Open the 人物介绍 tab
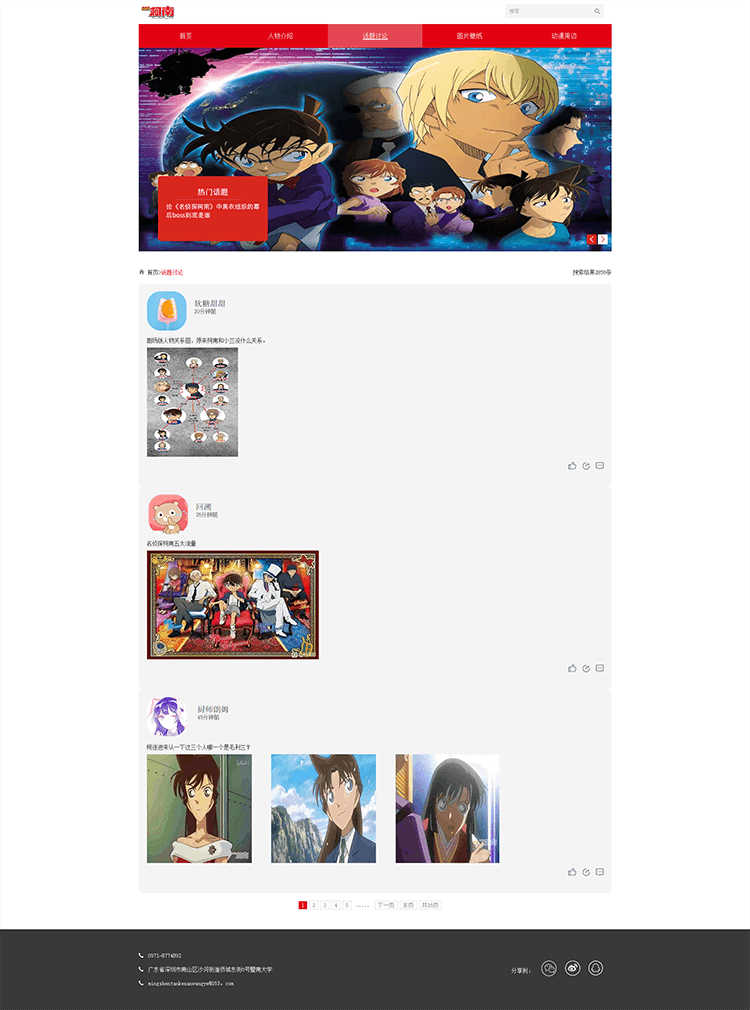750x1010 pixels. click(x=280, y=36)
